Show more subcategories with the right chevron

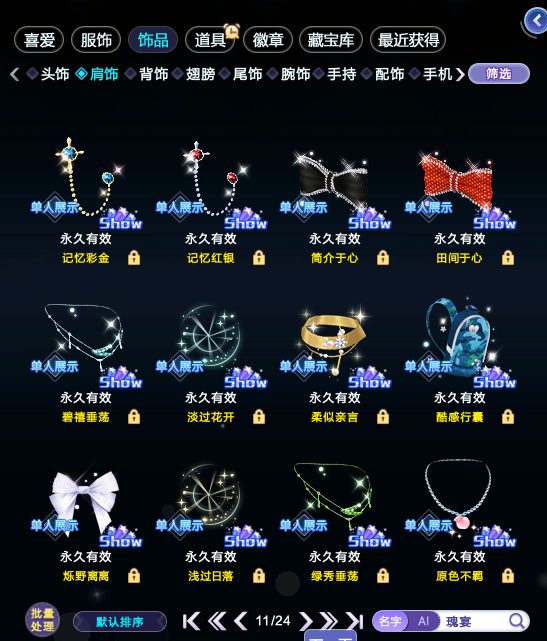[460, 74]
